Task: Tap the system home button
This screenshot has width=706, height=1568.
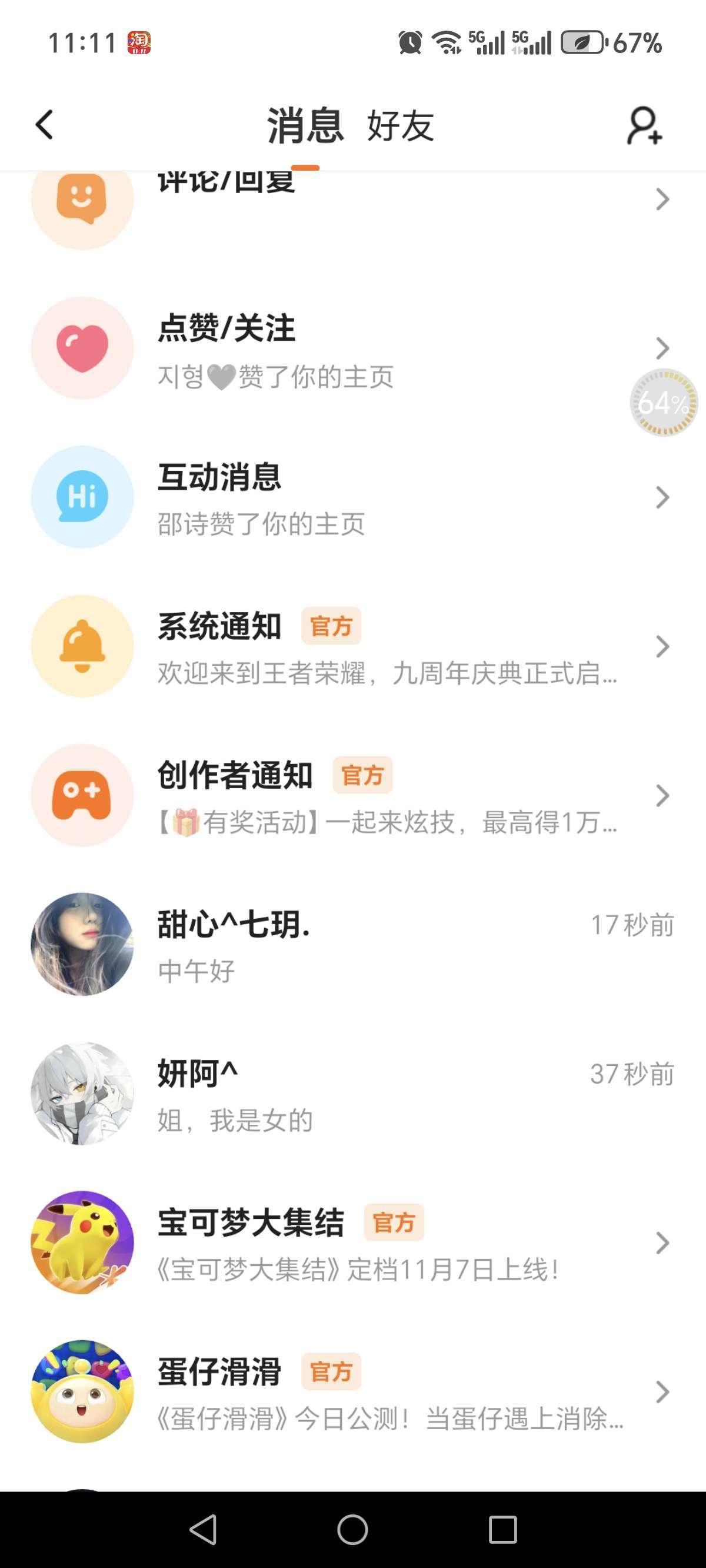Action: point(352,1530)
